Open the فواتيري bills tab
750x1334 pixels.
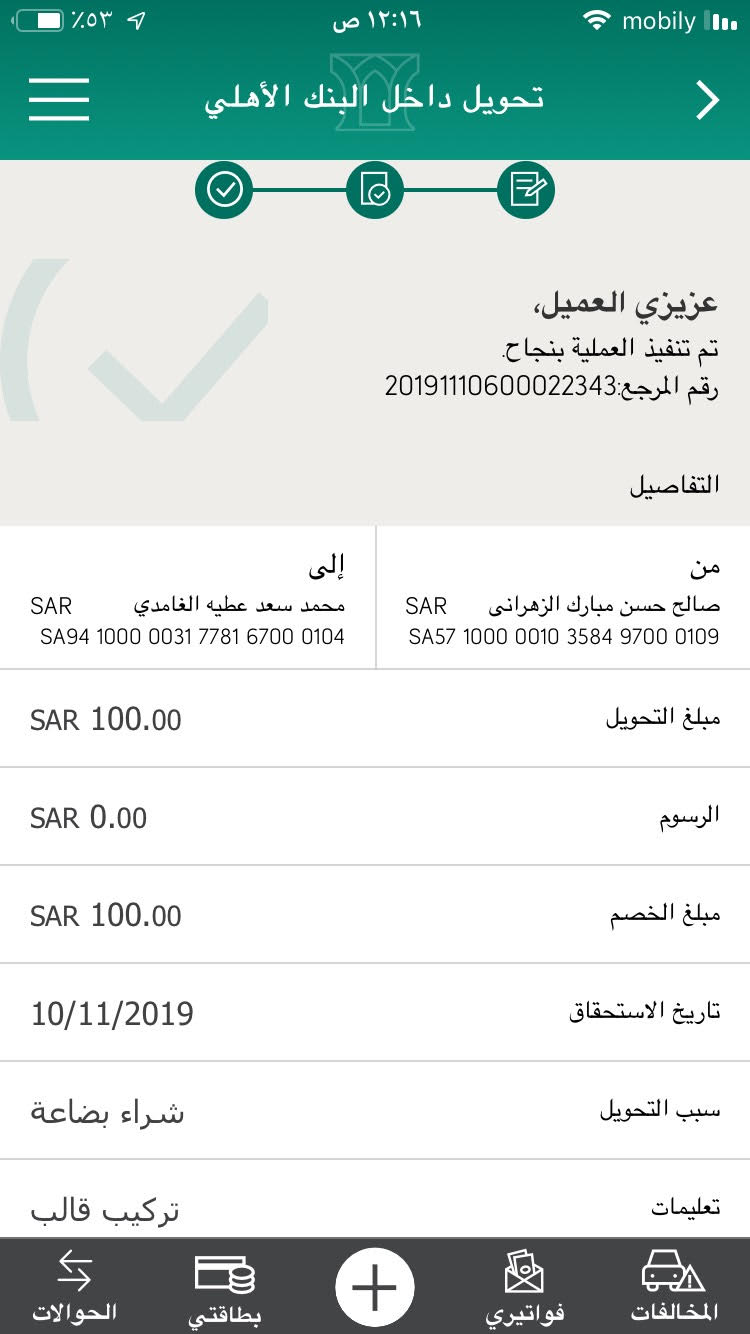click(x=525, y=1287)
